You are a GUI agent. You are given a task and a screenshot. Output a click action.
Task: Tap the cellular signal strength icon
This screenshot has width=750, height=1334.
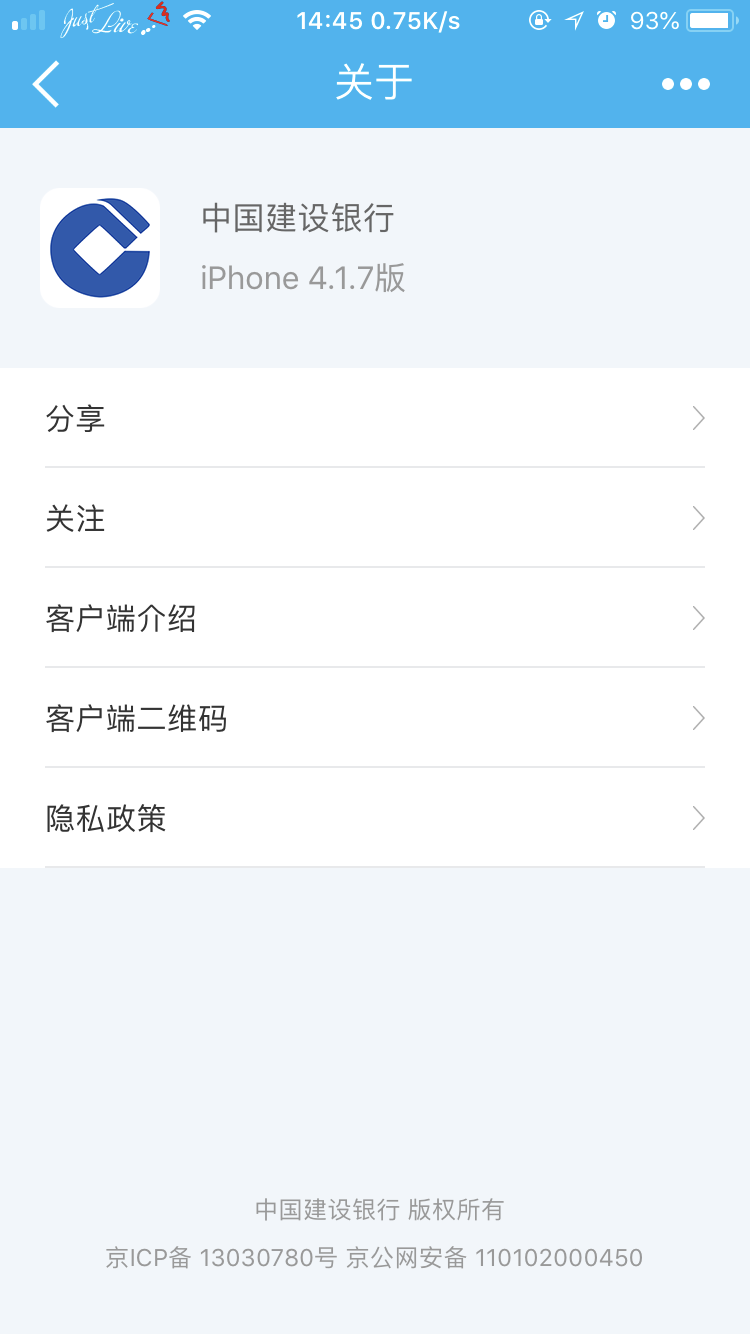pos(27,20)
